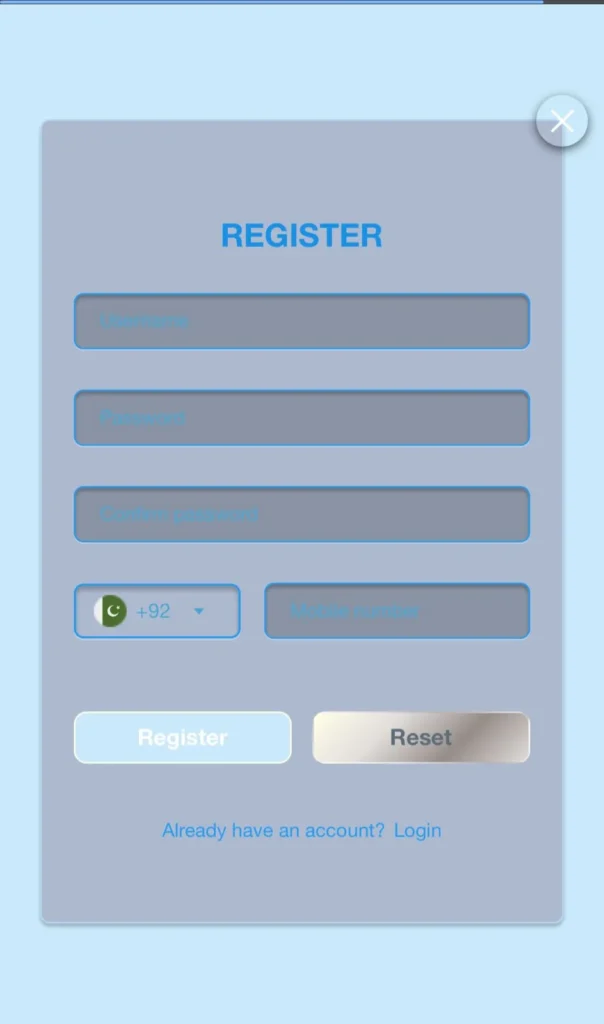This screenshot has height=1024, width=604.
Task: Submit with the Register button
Action: [182, 738]
